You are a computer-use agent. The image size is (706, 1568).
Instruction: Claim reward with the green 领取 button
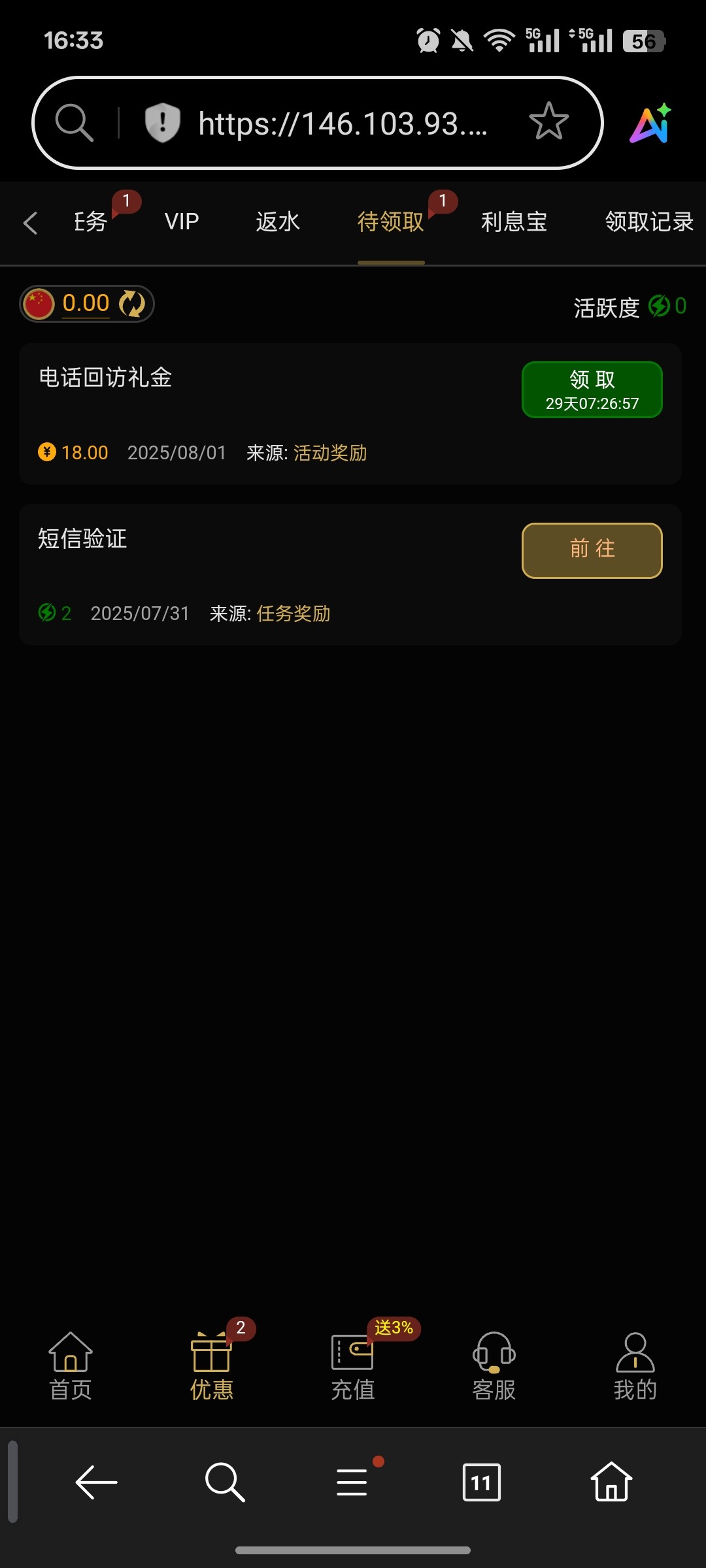(592, 389)
